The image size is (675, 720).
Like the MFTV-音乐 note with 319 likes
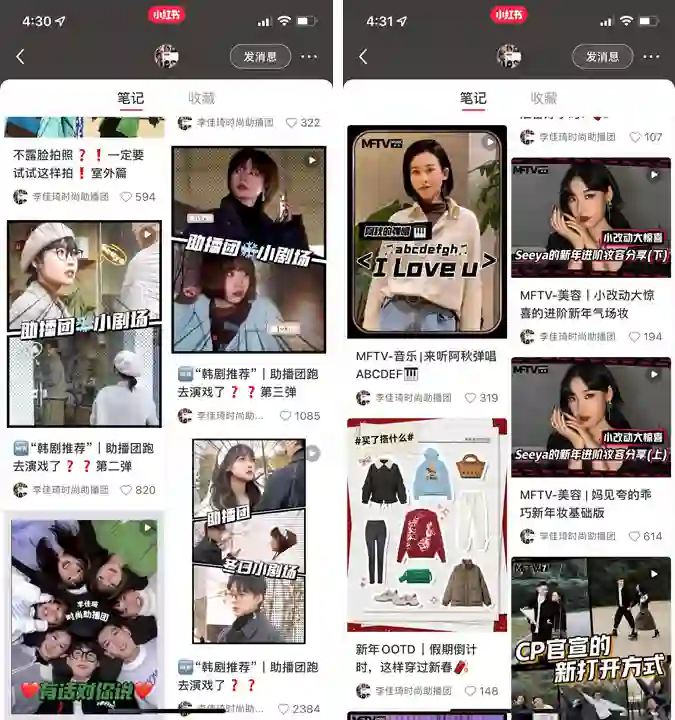[x=471, y=398]
